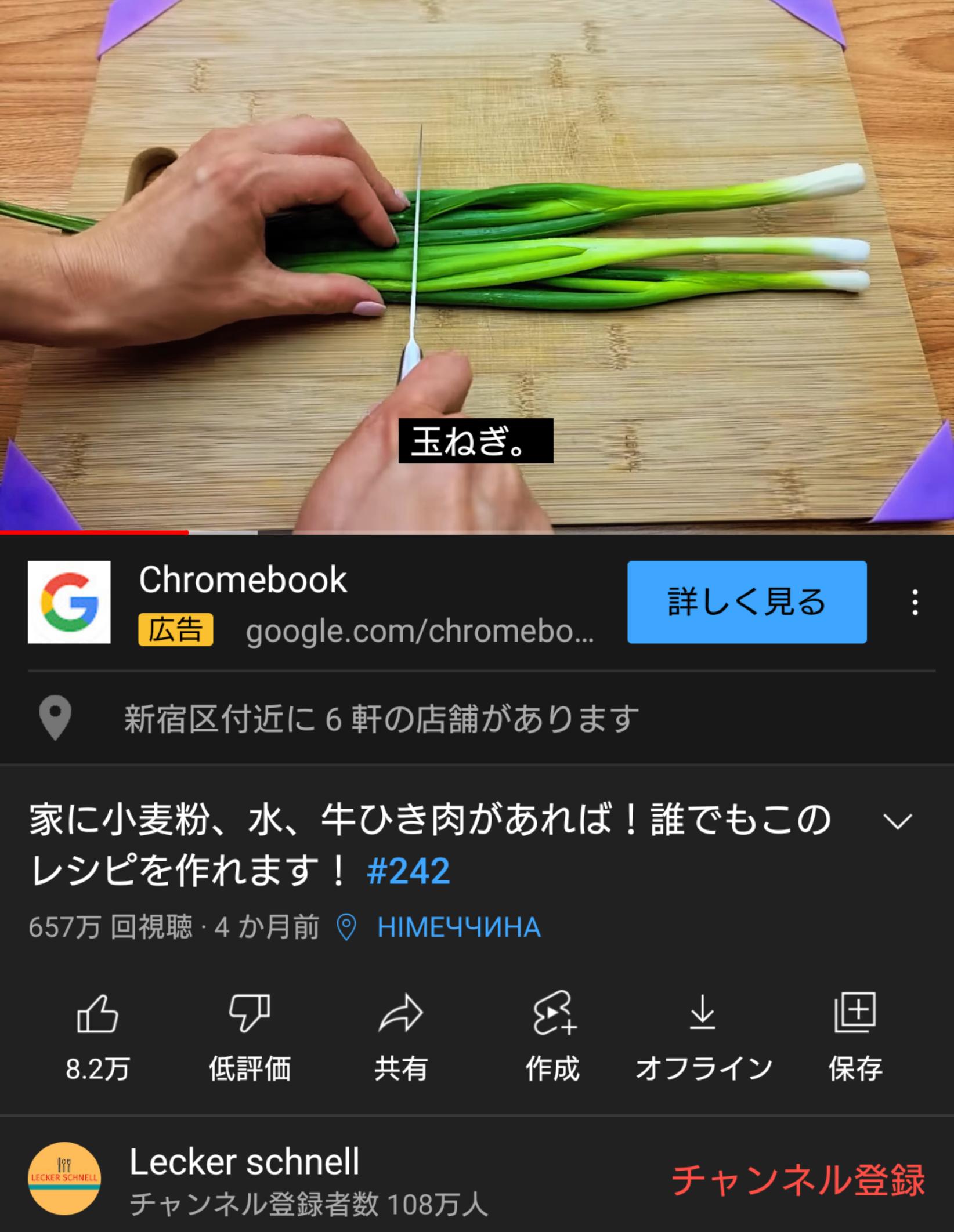
Task: Subscribe via チャンネル登録
Action: click(797, 1179)
